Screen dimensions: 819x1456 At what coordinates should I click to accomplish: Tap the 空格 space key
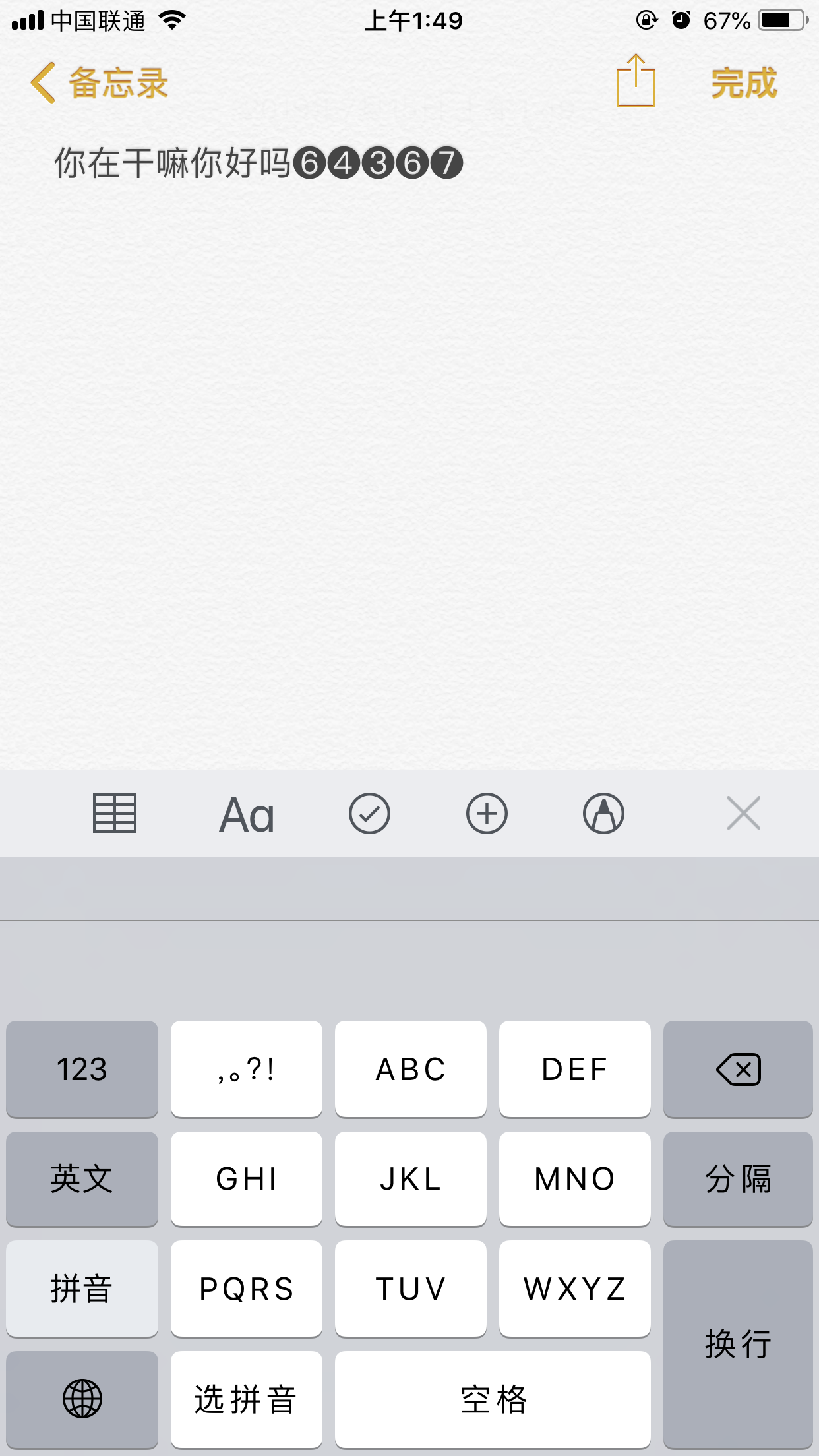click(493, 1399)
